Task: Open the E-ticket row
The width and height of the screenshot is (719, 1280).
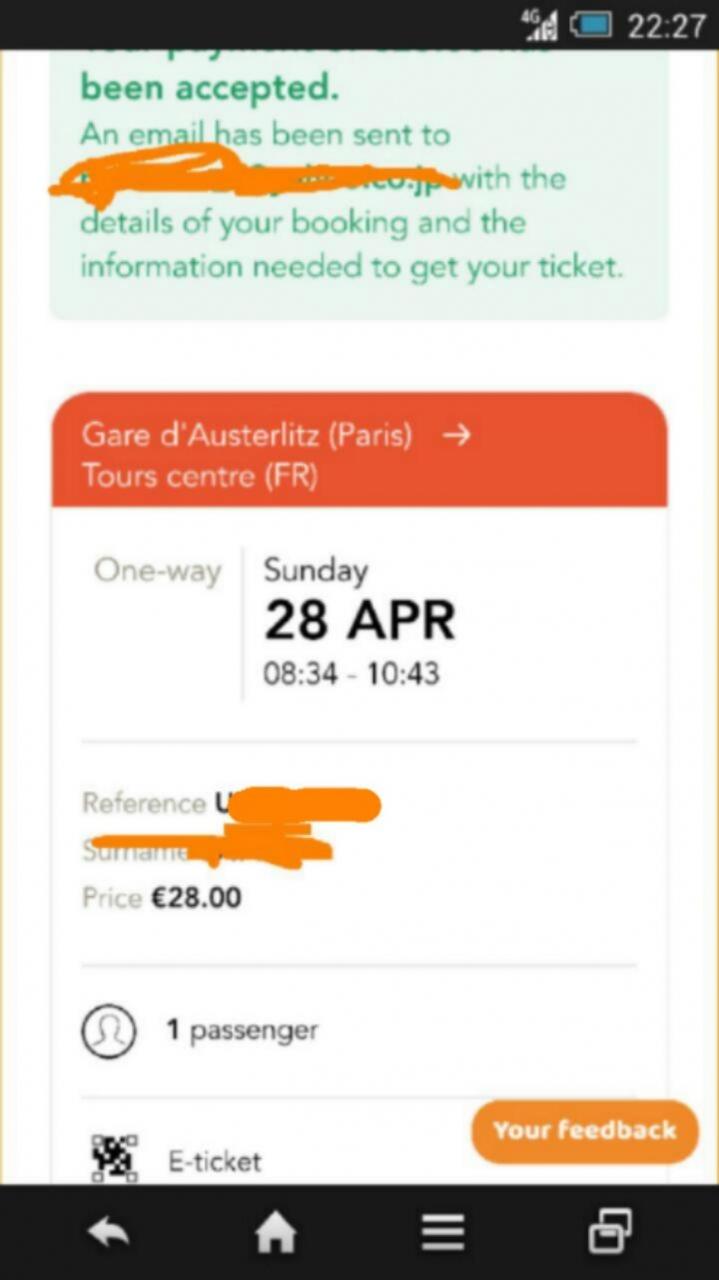Action: click(x=358, y=1159)
